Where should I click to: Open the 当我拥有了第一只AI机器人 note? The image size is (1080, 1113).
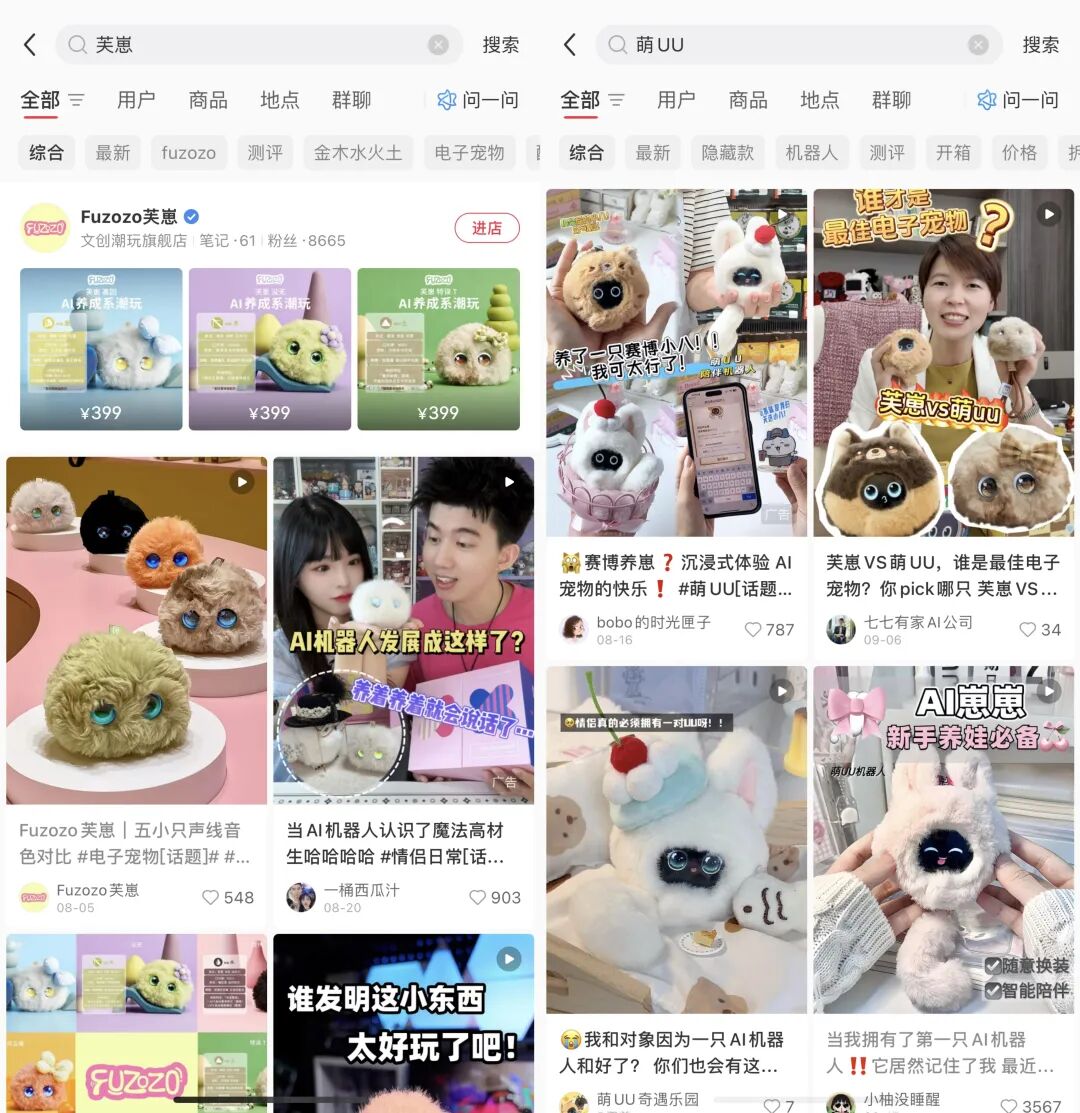coord(943,840)
